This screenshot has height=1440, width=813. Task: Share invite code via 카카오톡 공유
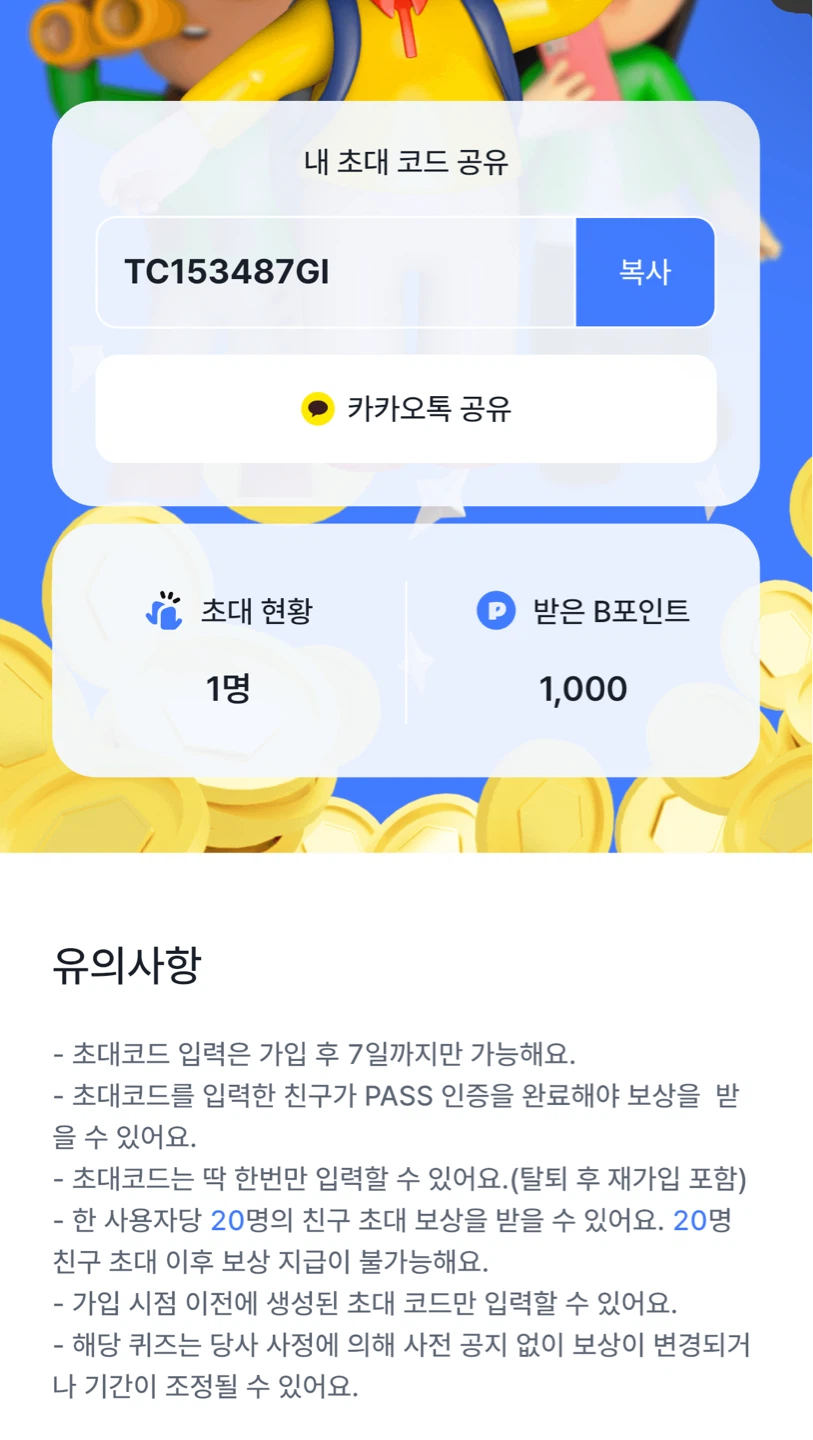(406, 409)
